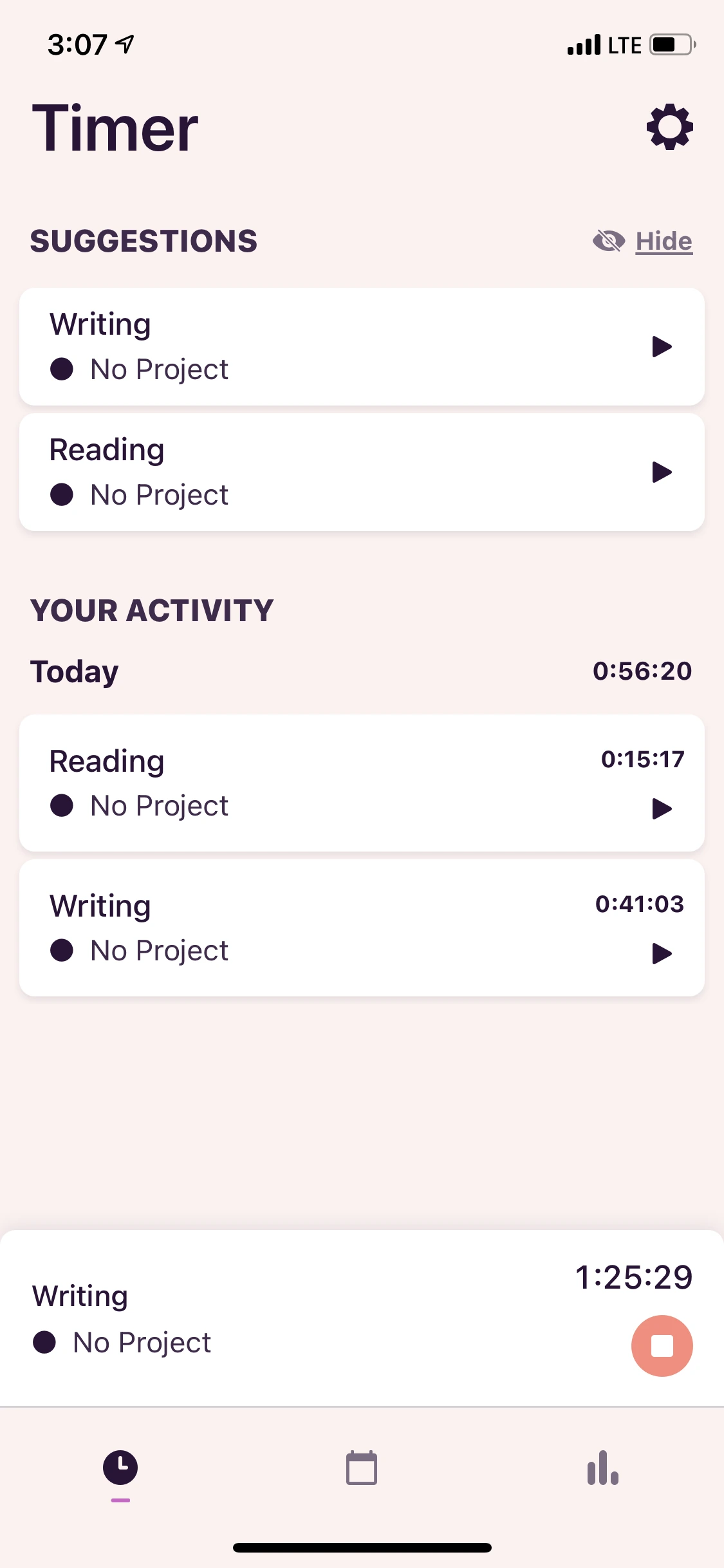Image resolution: width=724 pixels, height=1568 pixels.
Task: Resume the 0:41:03 Writing entry
Action: coord(662,953)
